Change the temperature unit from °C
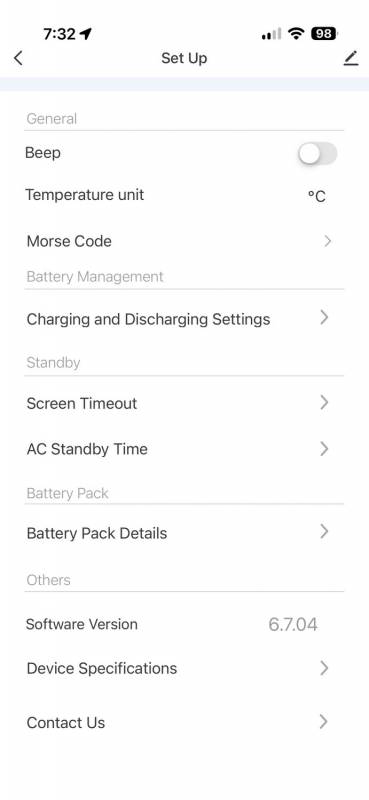369x800 pixels. pos(316,196)
